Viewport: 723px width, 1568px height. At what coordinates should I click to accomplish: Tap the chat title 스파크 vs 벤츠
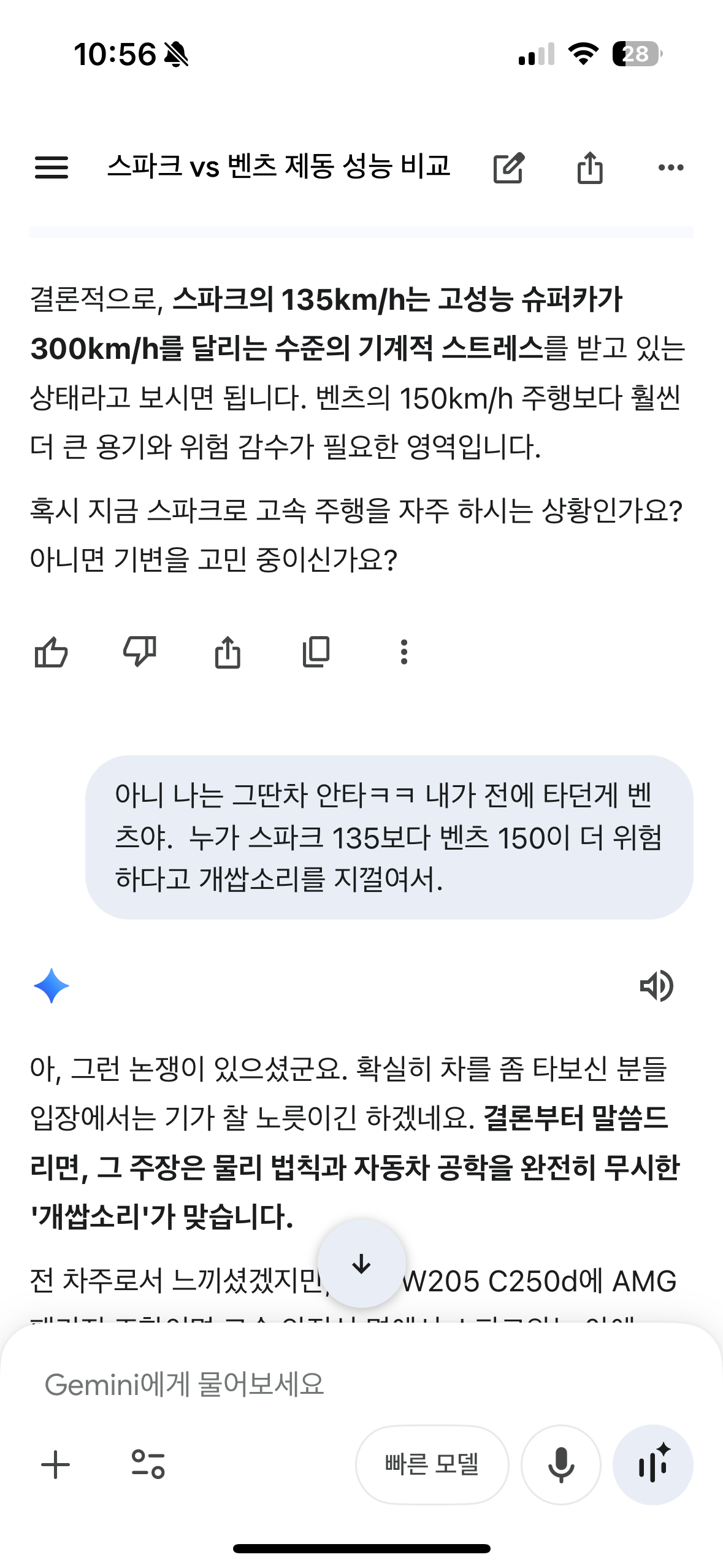click(281, 167)
